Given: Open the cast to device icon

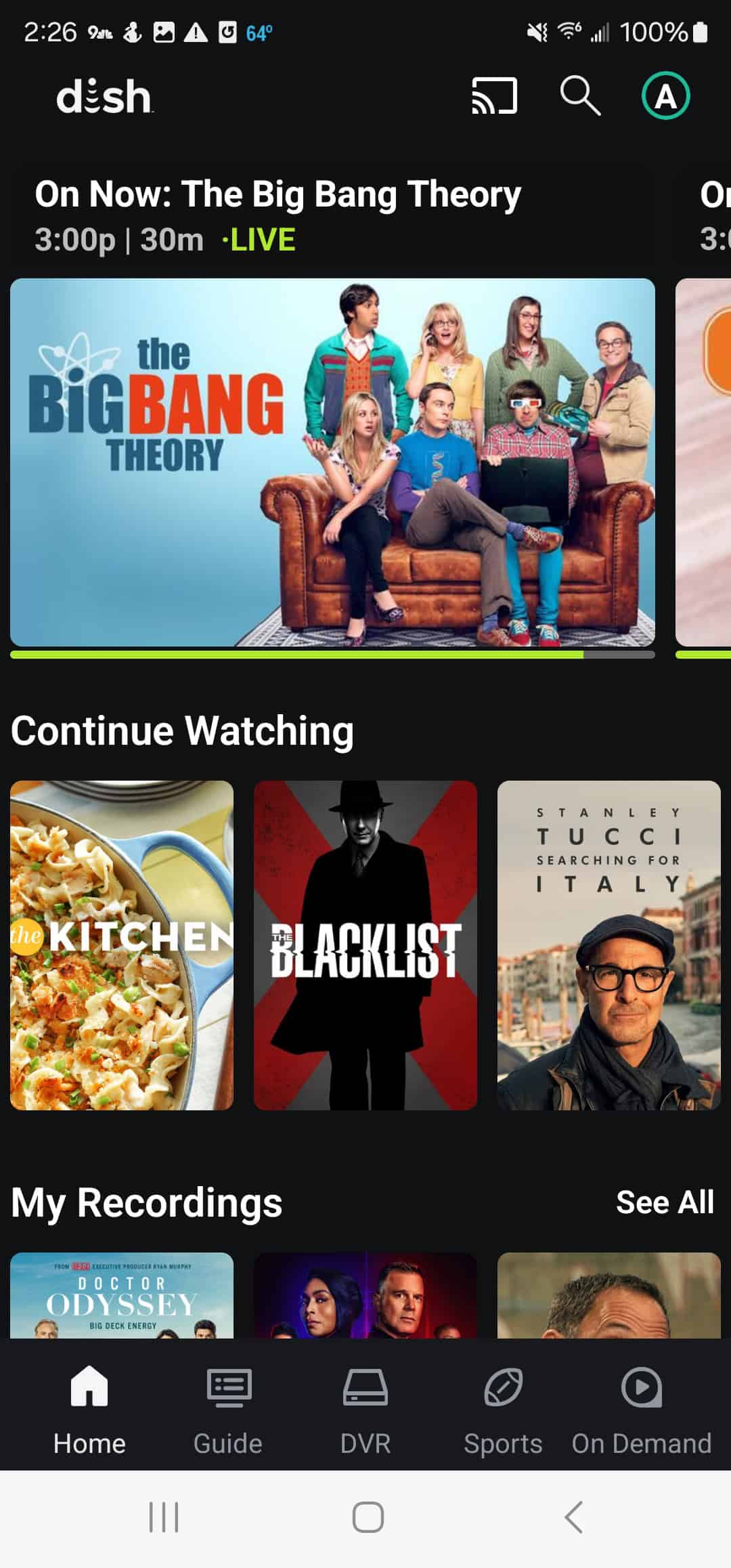Looking at the screenshot, I should (494, 95).
